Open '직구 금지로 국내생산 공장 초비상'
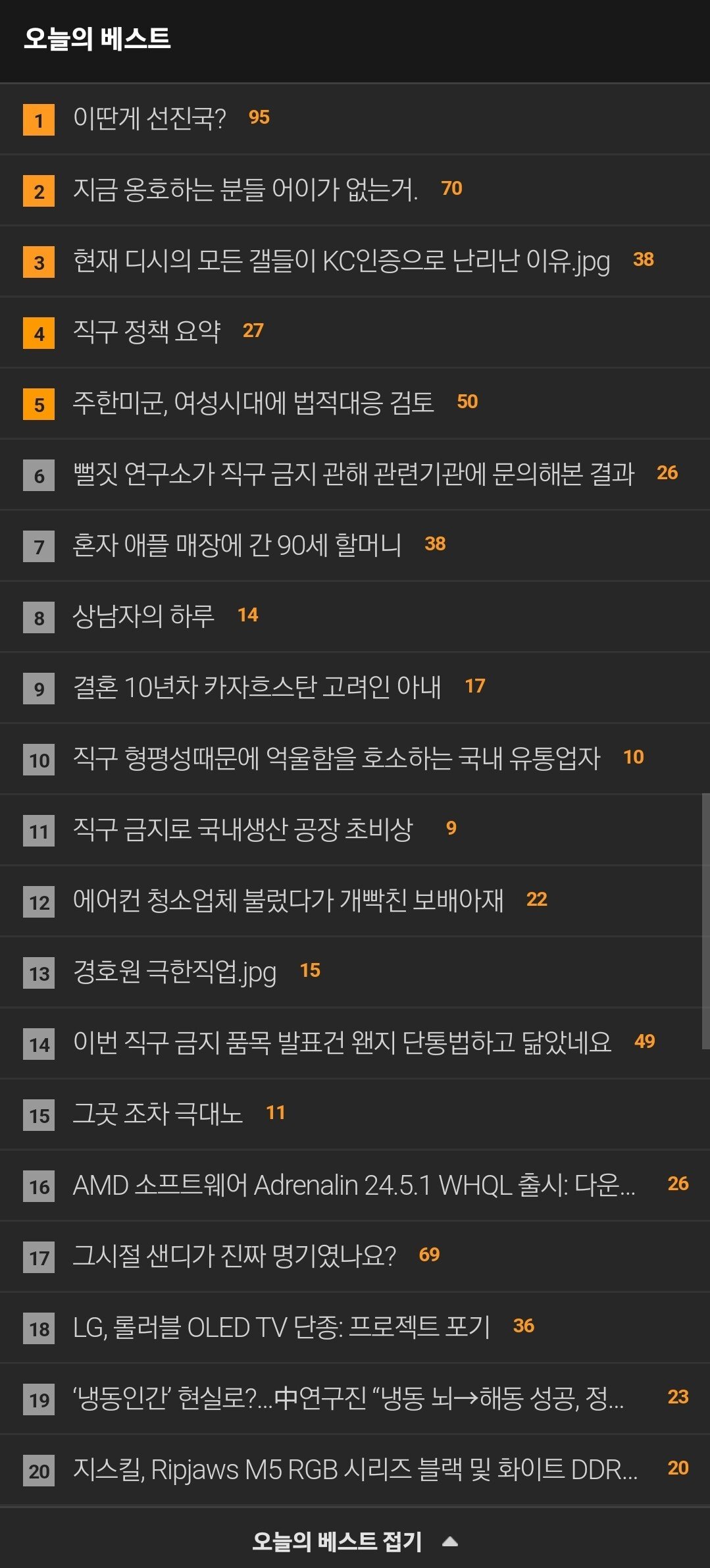 (243, 829)
